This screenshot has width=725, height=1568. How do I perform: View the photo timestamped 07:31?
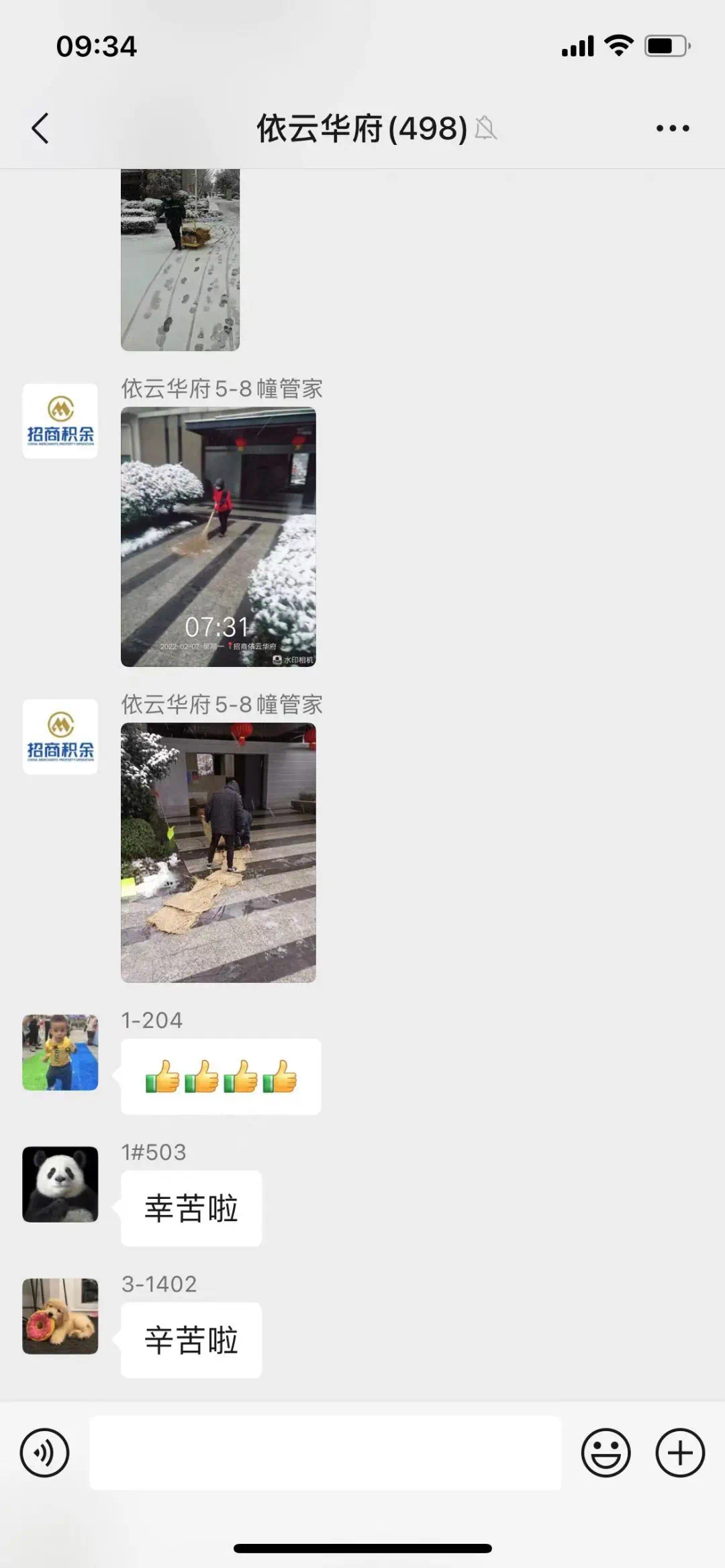click(218, 537)
